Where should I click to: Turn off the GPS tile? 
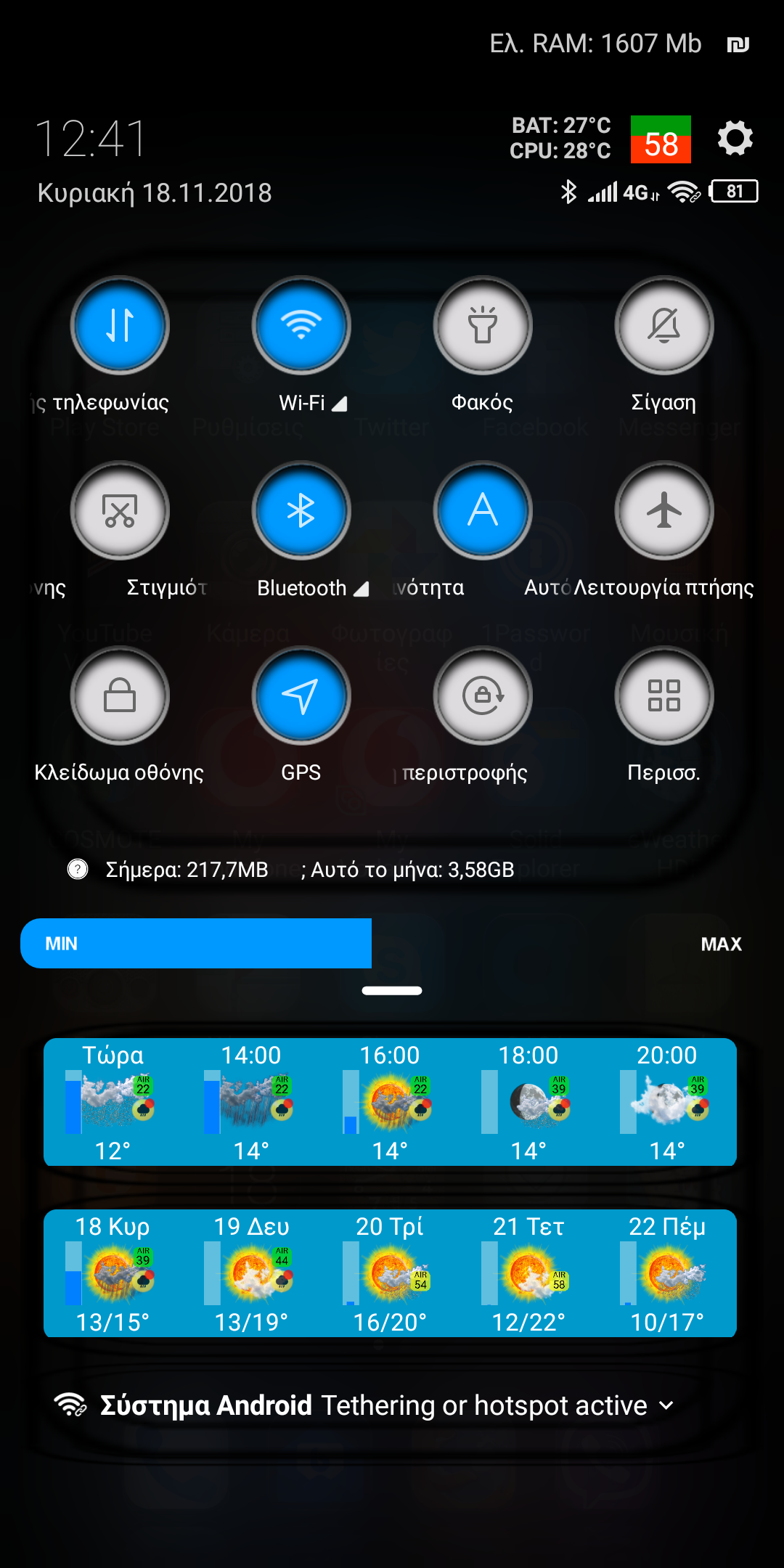pyautogui.click(x=301, y=695)
